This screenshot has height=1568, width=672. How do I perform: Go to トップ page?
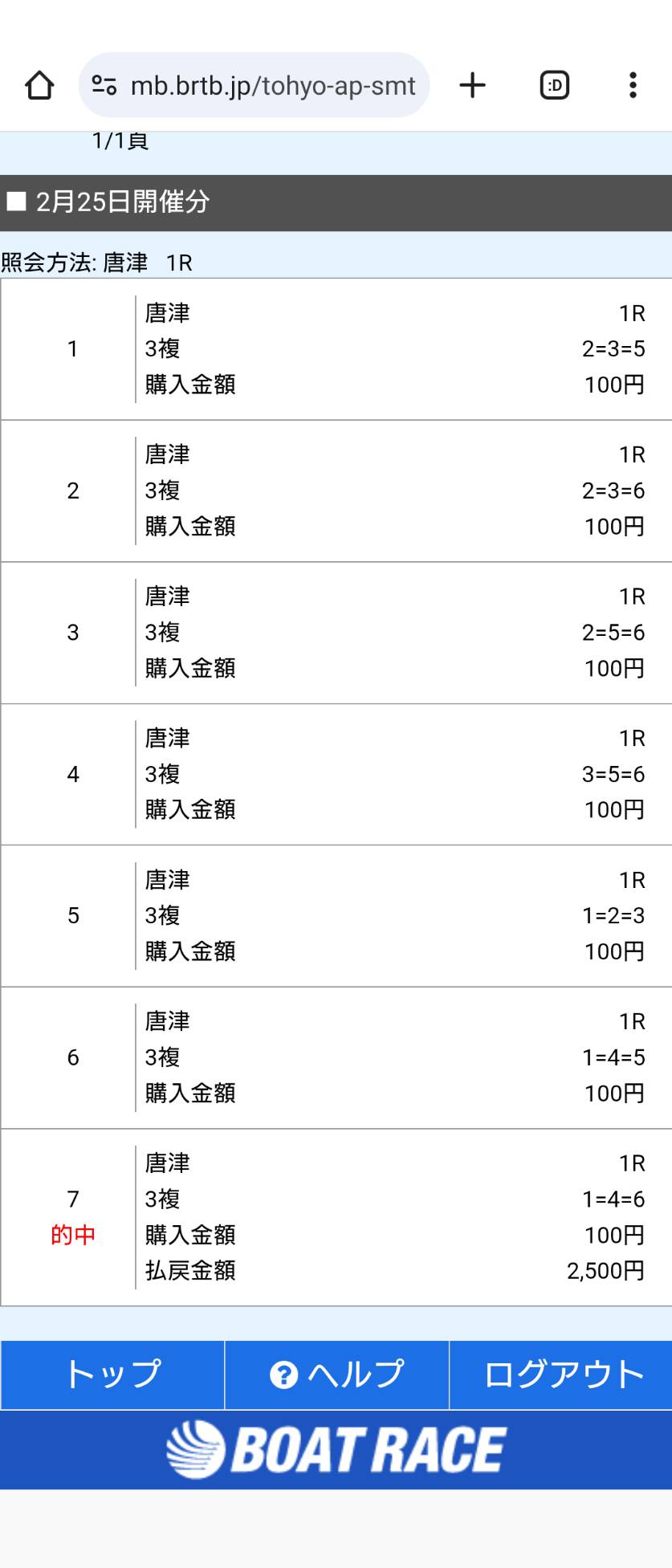pos(112,1375)
